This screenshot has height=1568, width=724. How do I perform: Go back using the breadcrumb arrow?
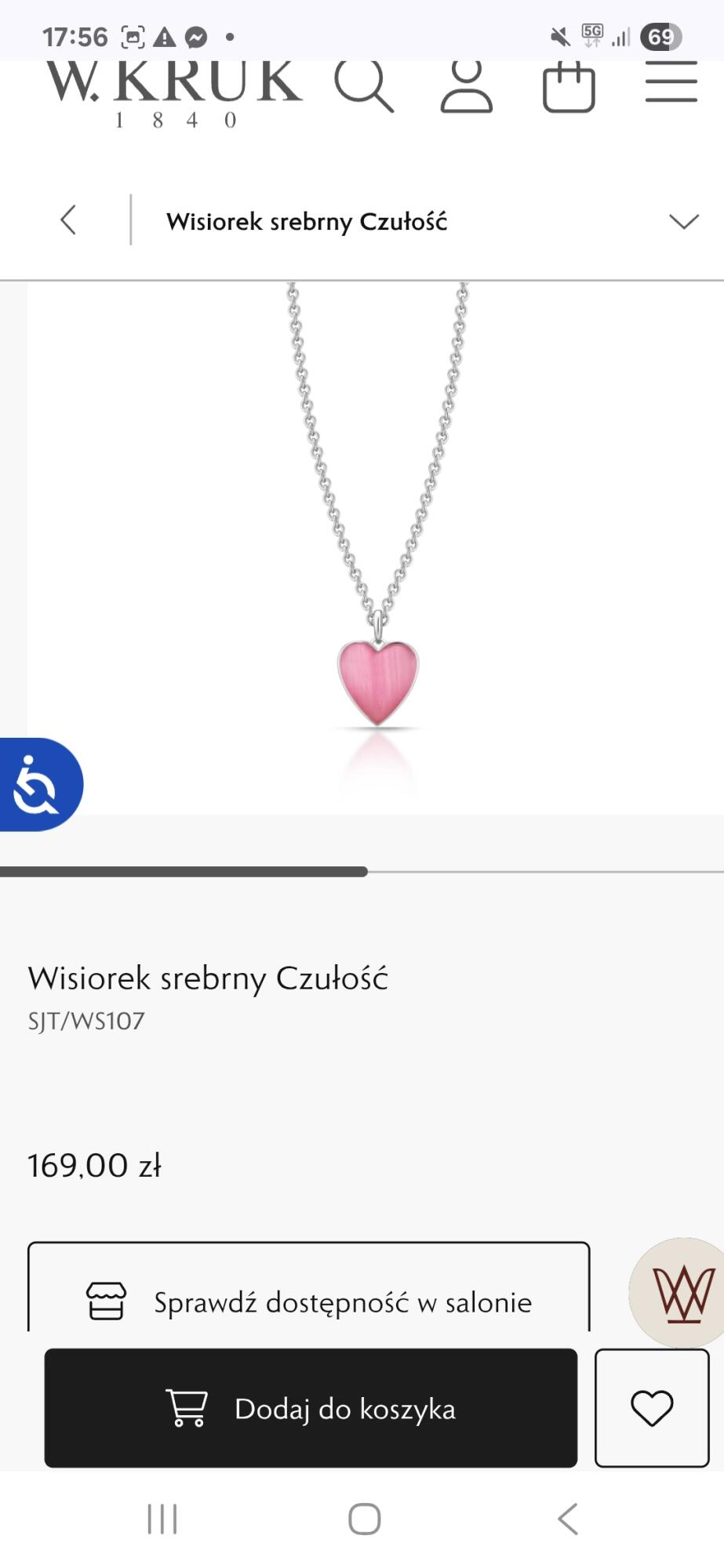tap(69, 220)
